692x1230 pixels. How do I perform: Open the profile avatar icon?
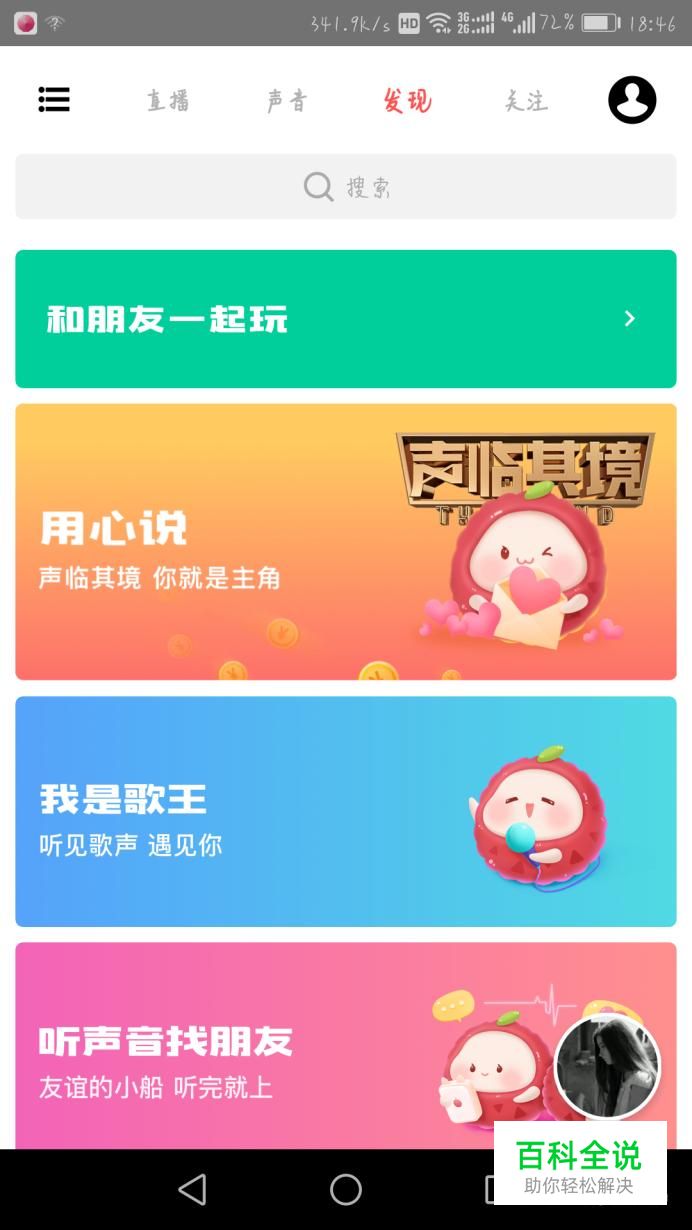coord(632,99)
